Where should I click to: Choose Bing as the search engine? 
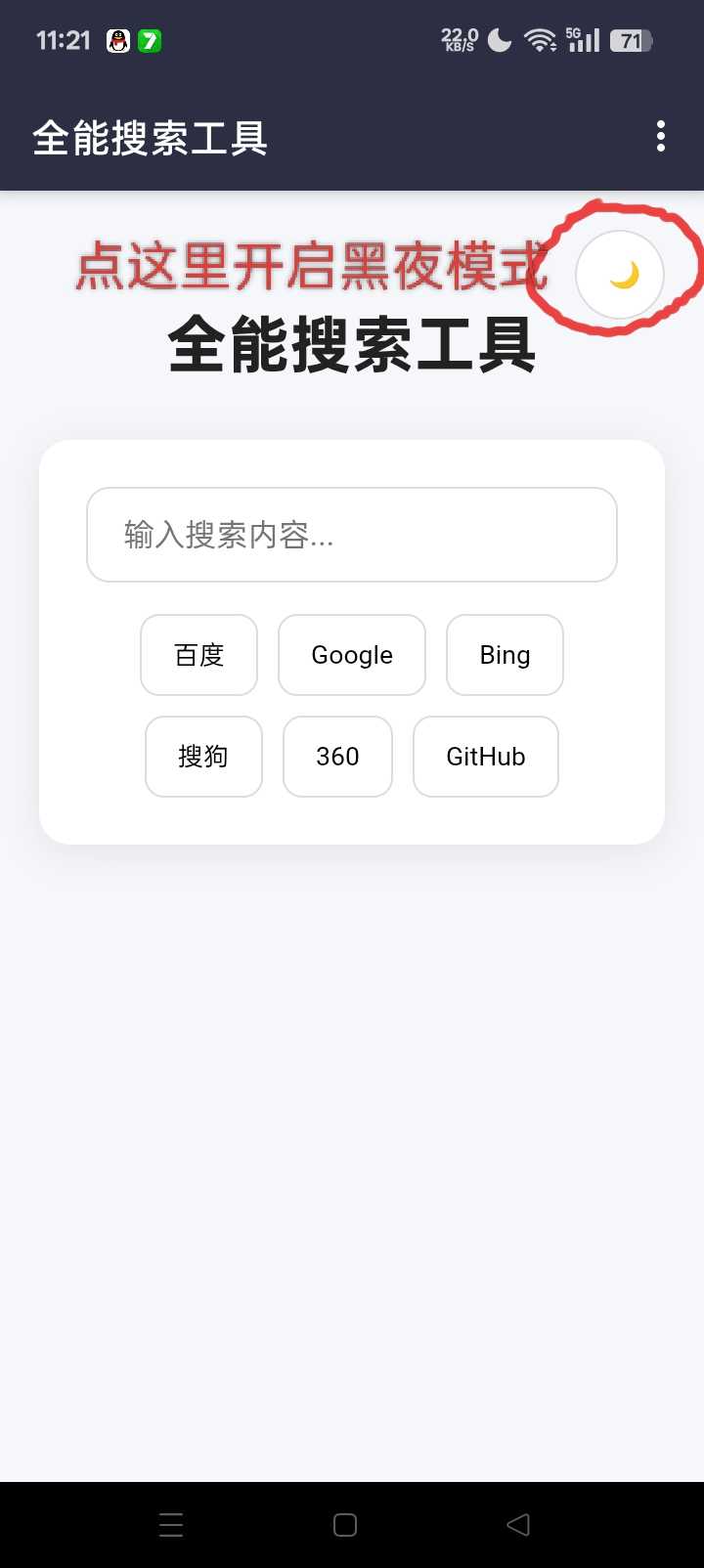pyautogui.click(x=505, y=655)
